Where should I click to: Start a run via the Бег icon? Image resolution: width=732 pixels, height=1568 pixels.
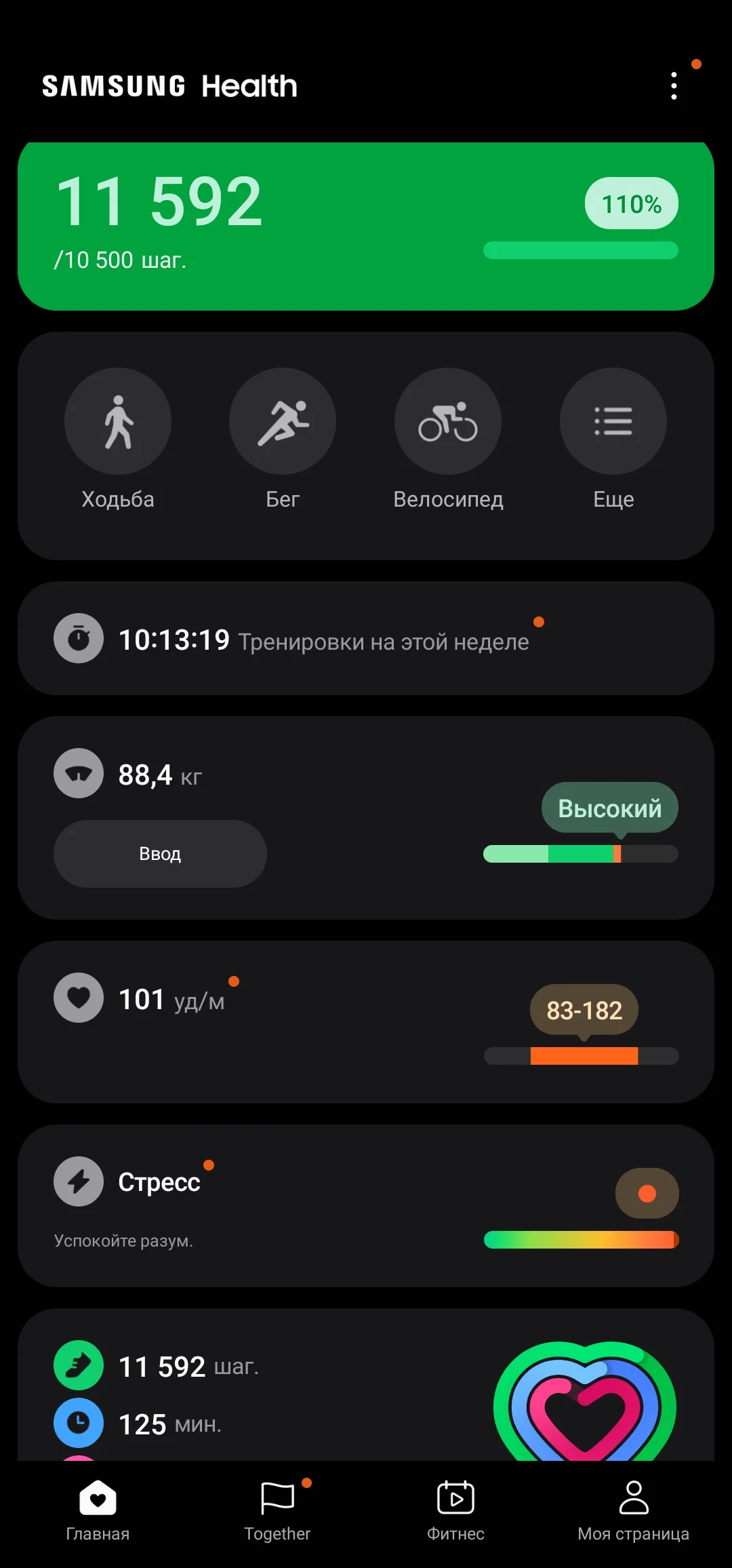[283, 420]
